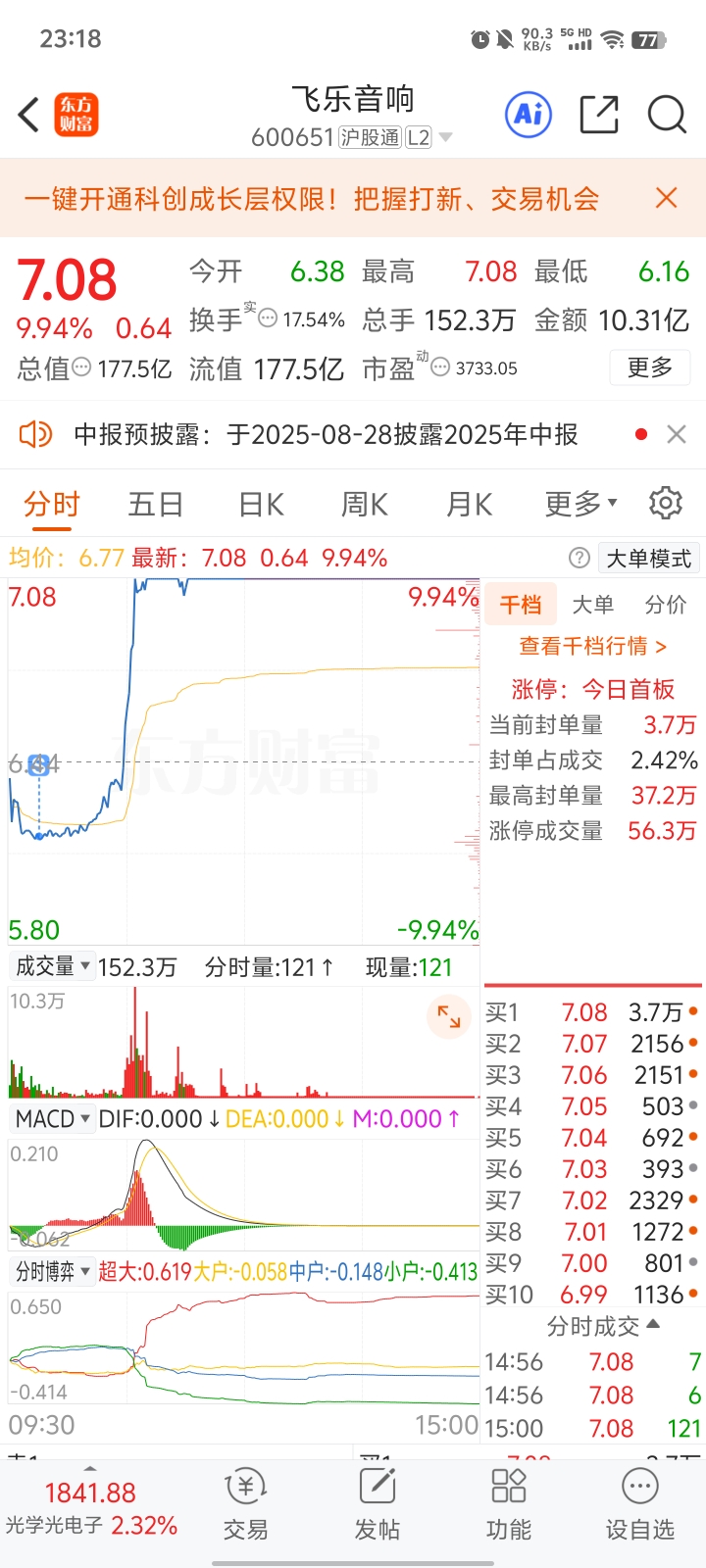Viewport: 706px width, 1568px height.
Task: Go back using the top-left arrow
Action: [28, 115]
